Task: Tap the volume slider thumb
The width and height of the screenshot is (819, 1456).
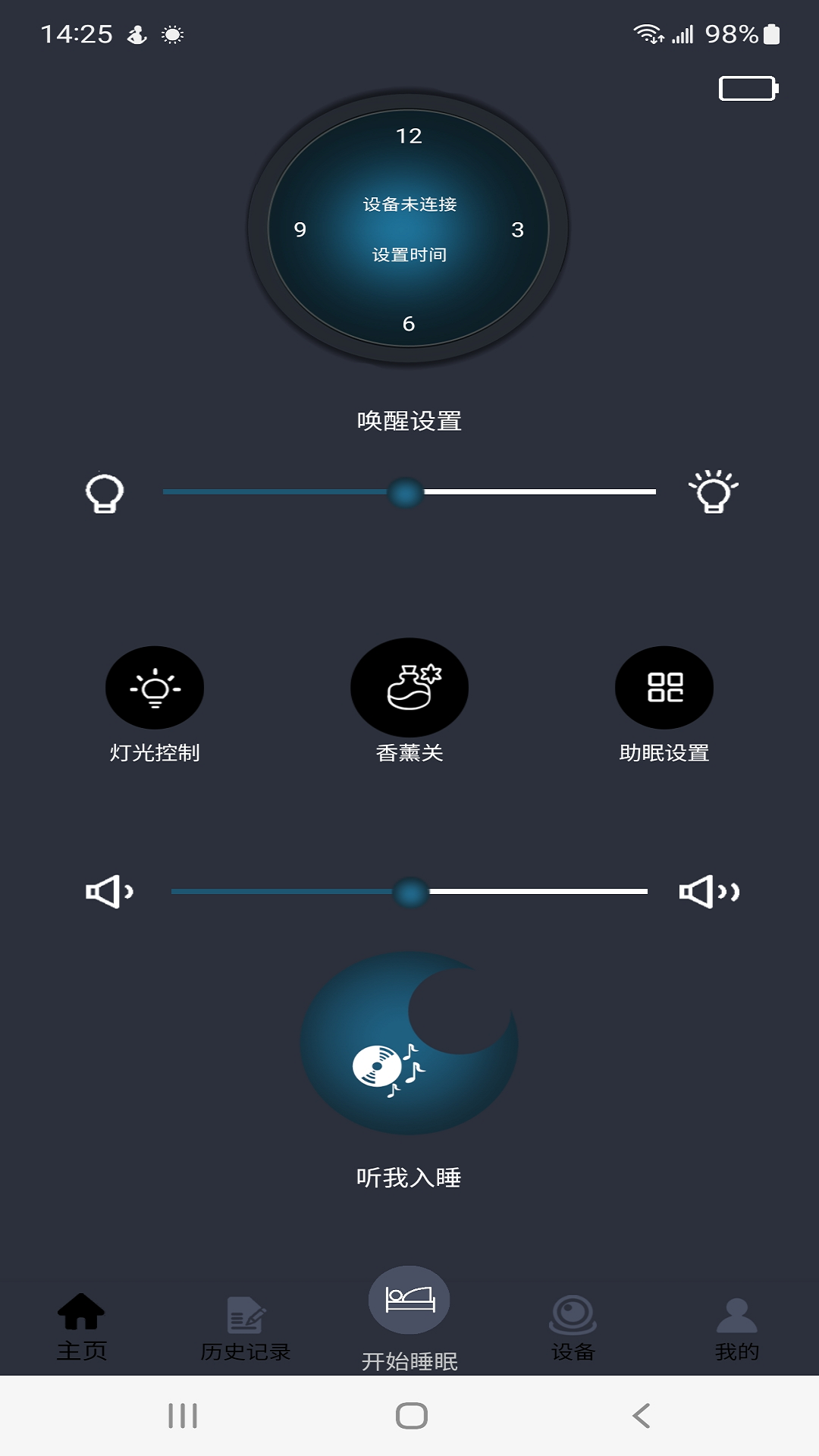Action: pyautogui.click(x=410, y=893)
